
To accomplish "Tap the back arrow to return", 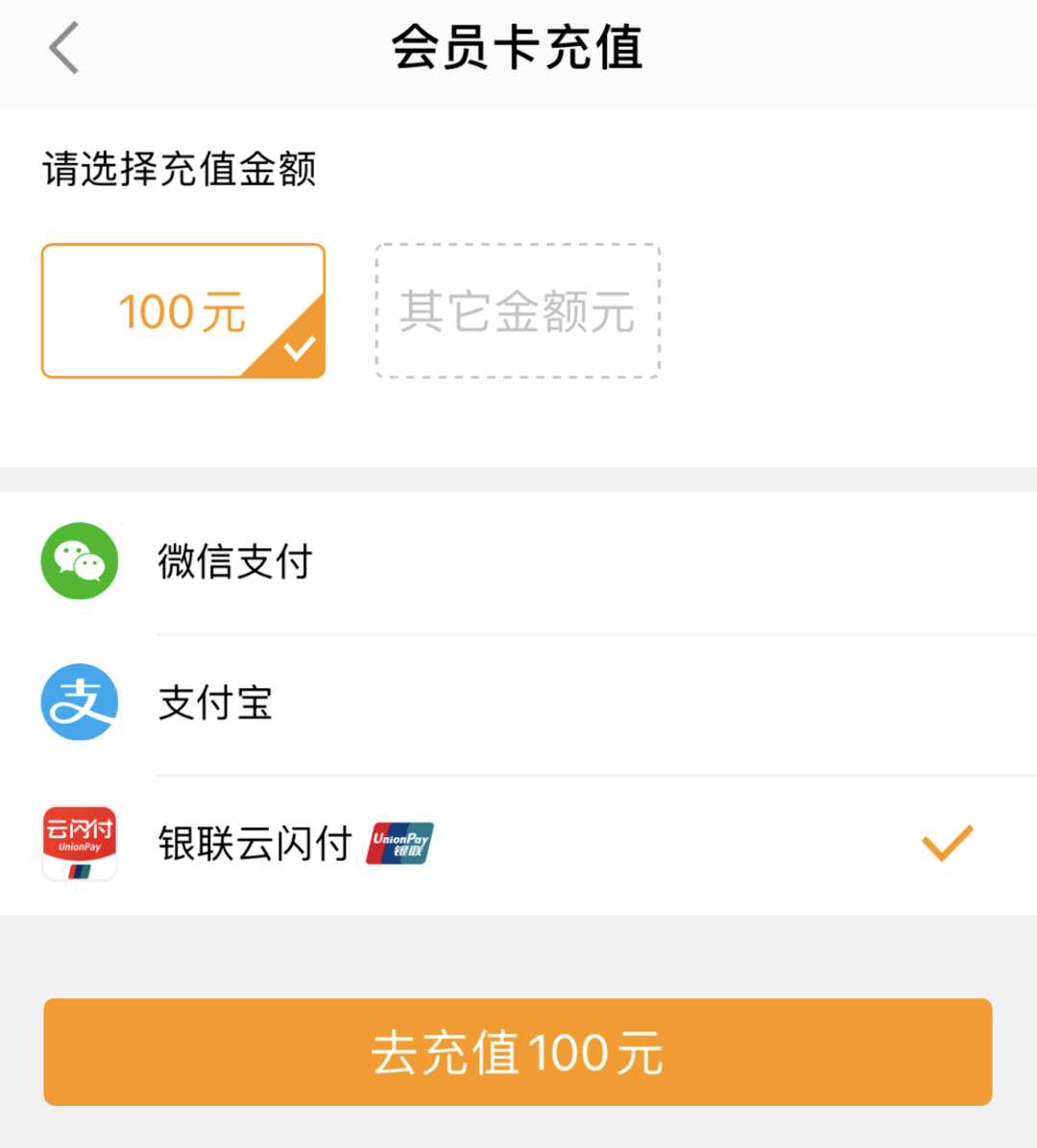I will coord(63,48).
